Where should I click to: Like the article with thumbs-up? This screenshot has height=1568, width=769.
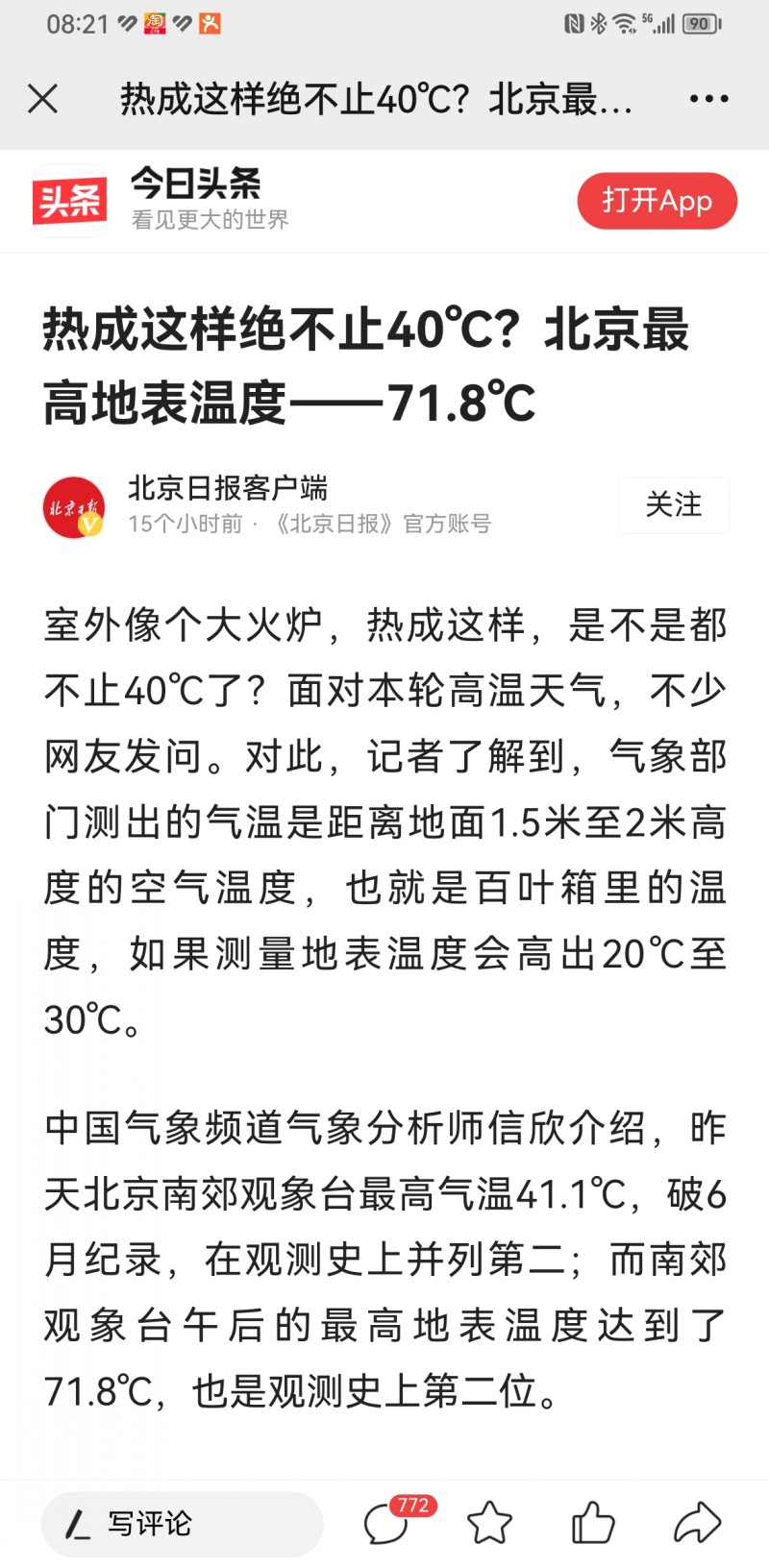tap(592, 1524)
